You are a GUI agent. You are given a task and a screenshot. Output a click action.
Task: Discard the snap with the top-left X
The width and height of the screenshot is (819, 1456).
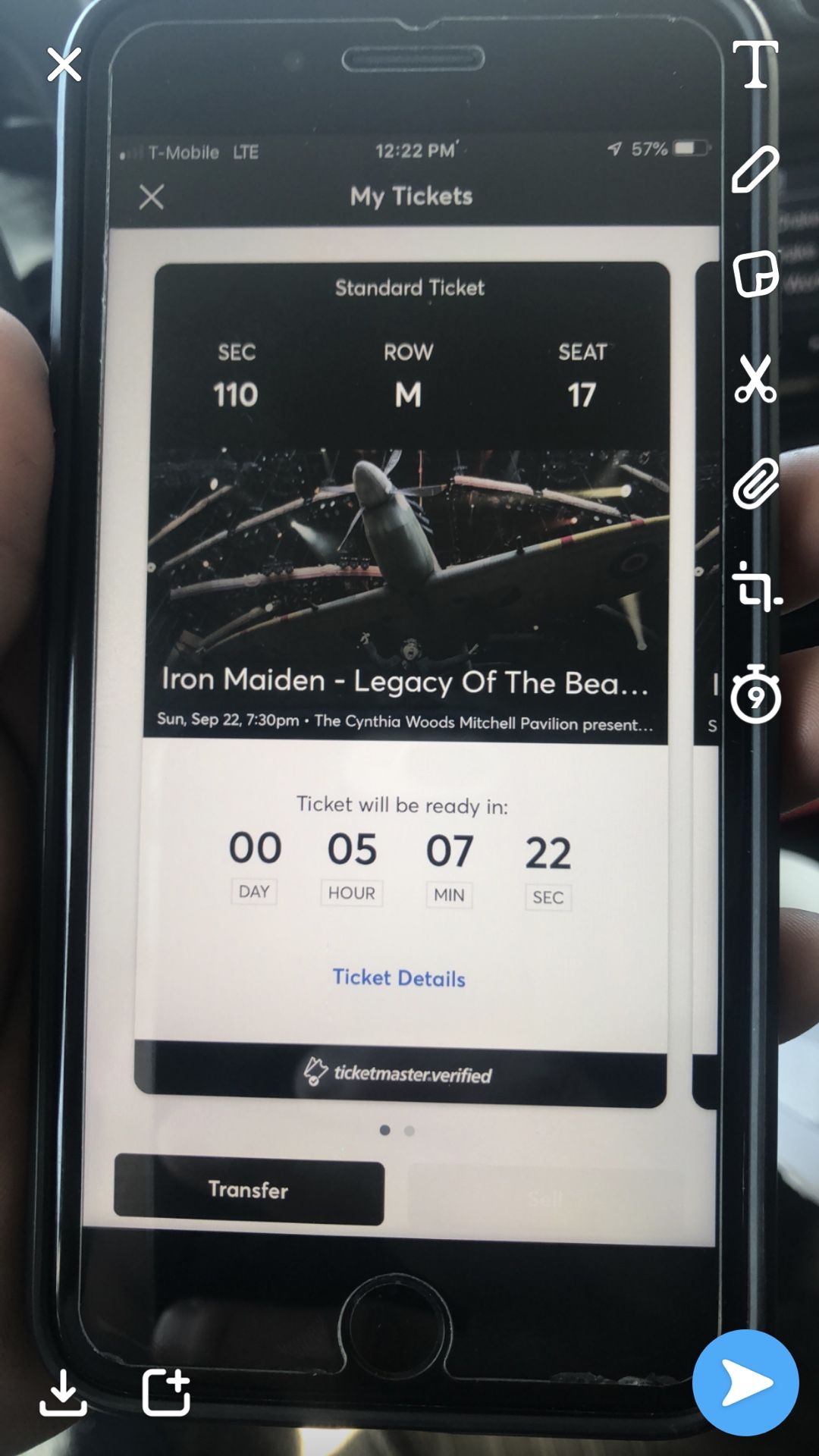[x=64, y=64]
